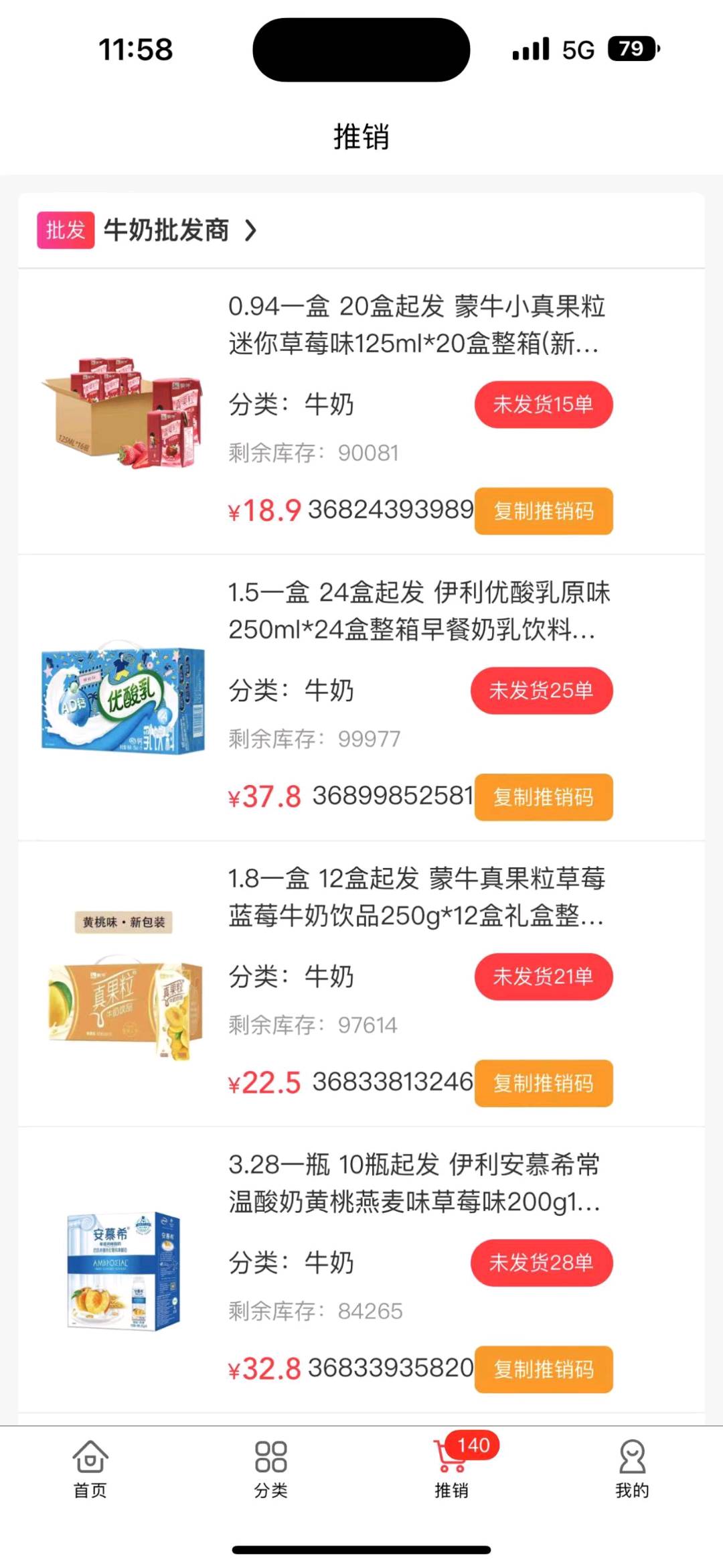Open 未发货25单 order list
The width and height of the screenshot is (723, 1568).
(542, 691)
